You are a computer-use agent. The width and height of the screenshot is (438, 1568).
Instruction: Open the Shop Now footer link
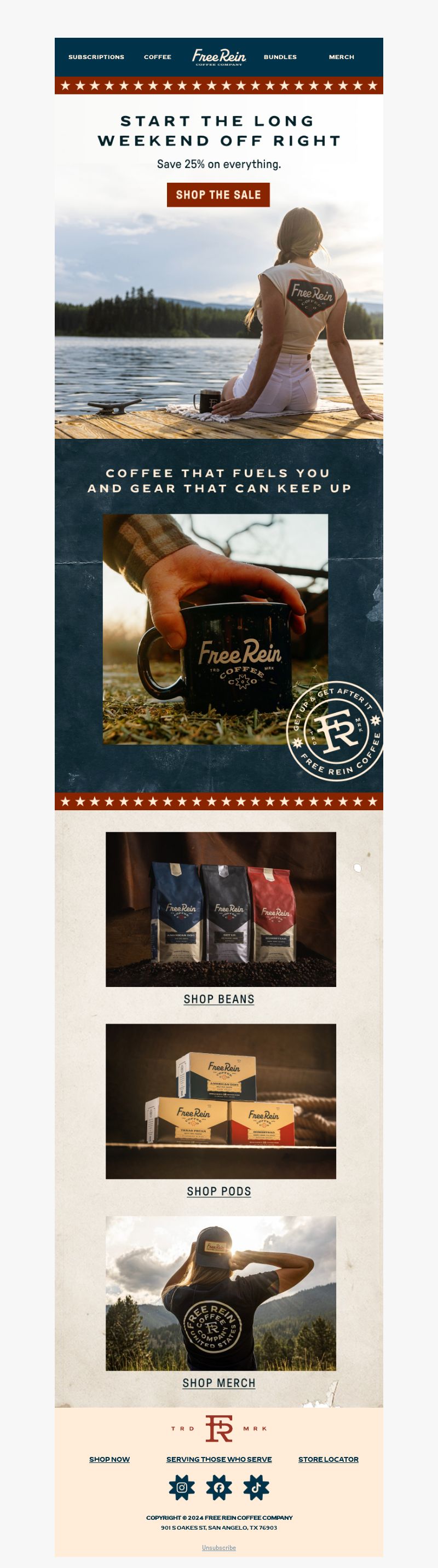pos(109,1459)
